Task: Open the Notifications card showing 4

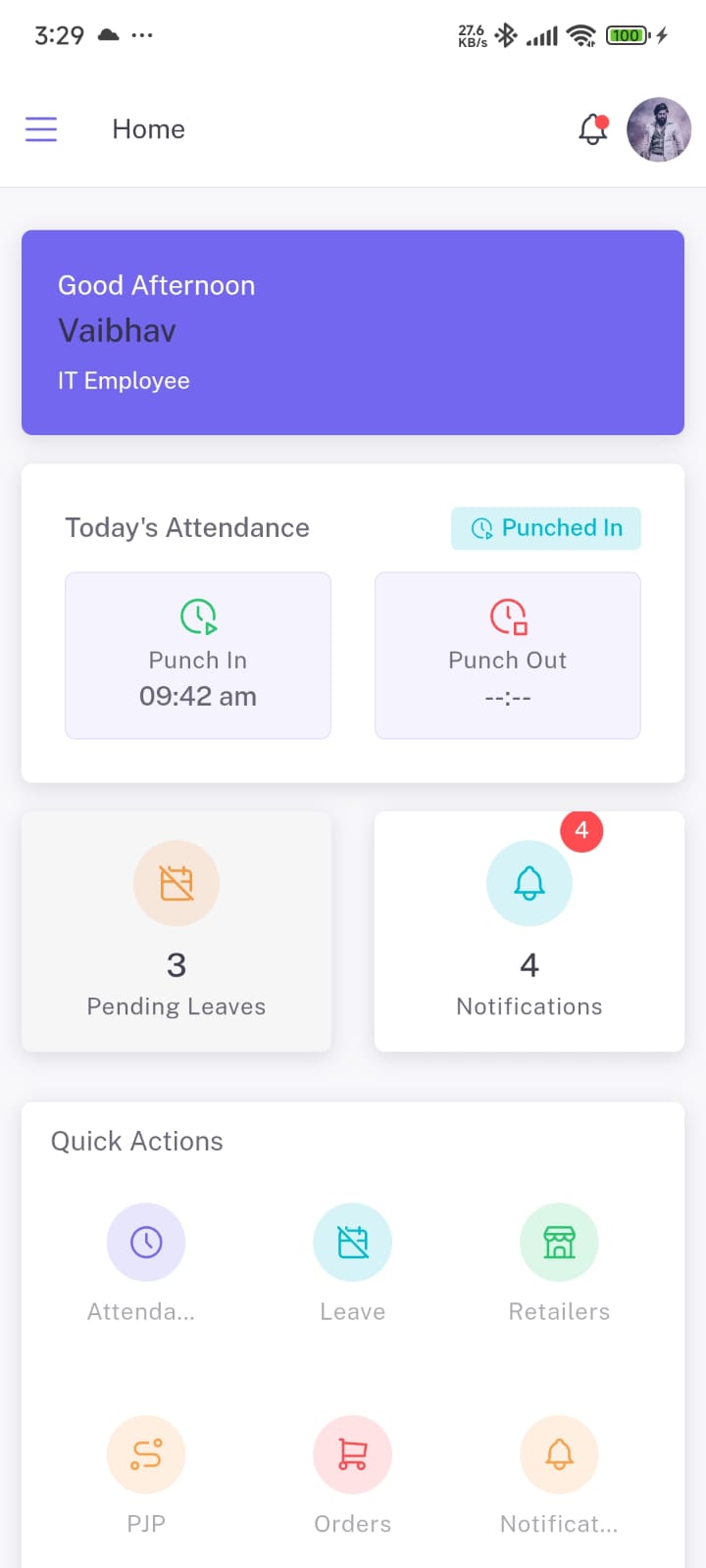Action: 529,931
